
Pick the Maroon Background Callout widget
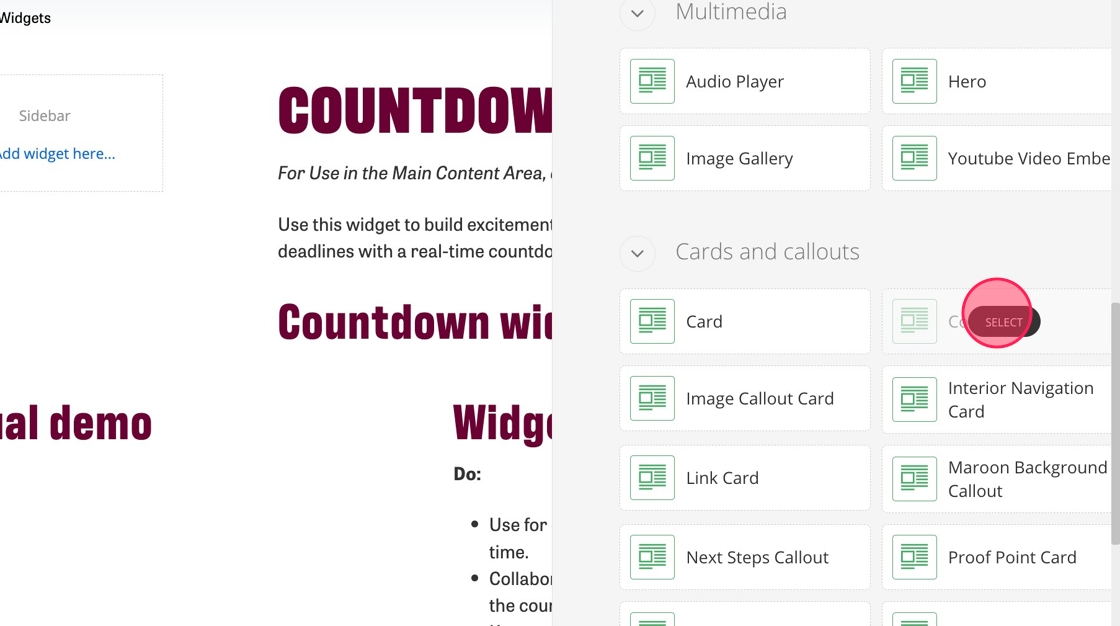coord(1000,479)
